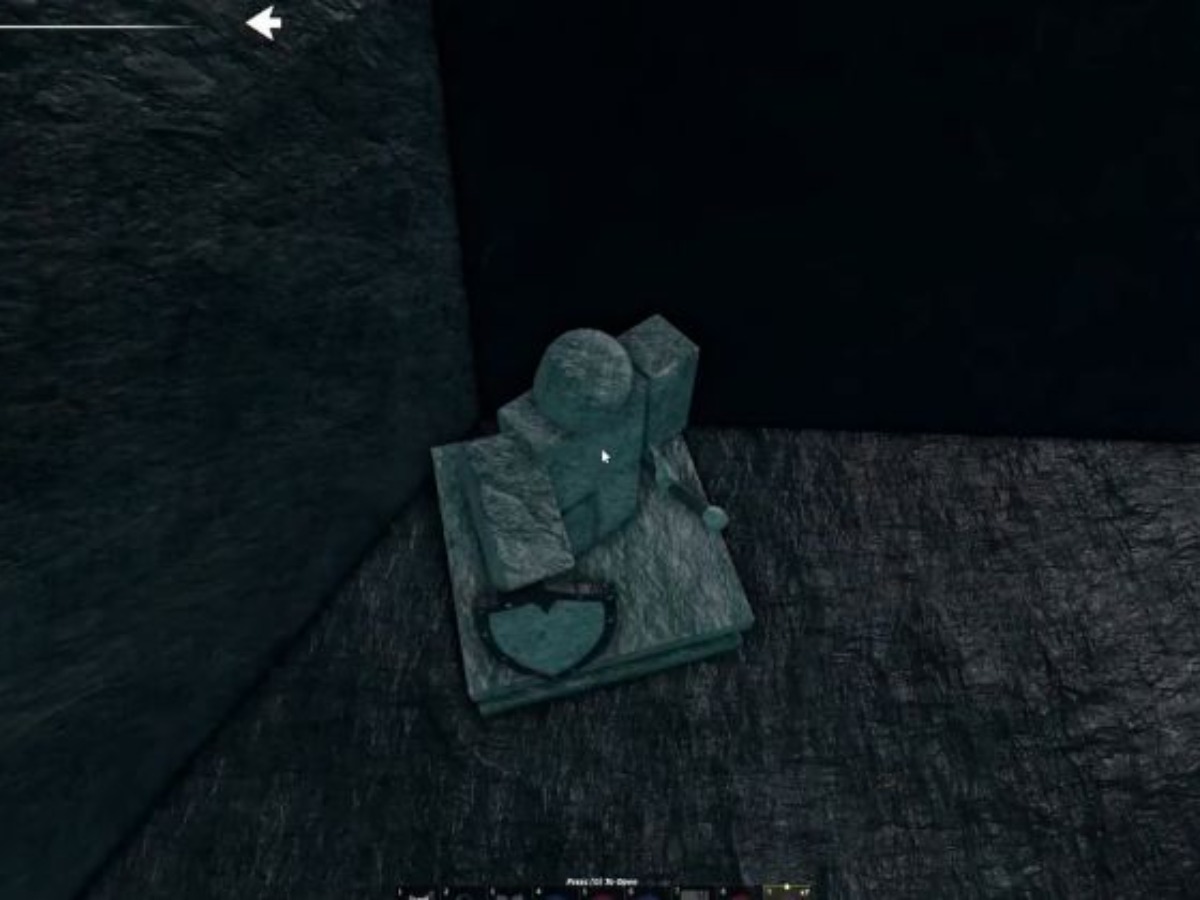This screenshot has width=1200, height=900.
Task: Tap the white left-pointing arrow
Action: (x=263, y=23)
